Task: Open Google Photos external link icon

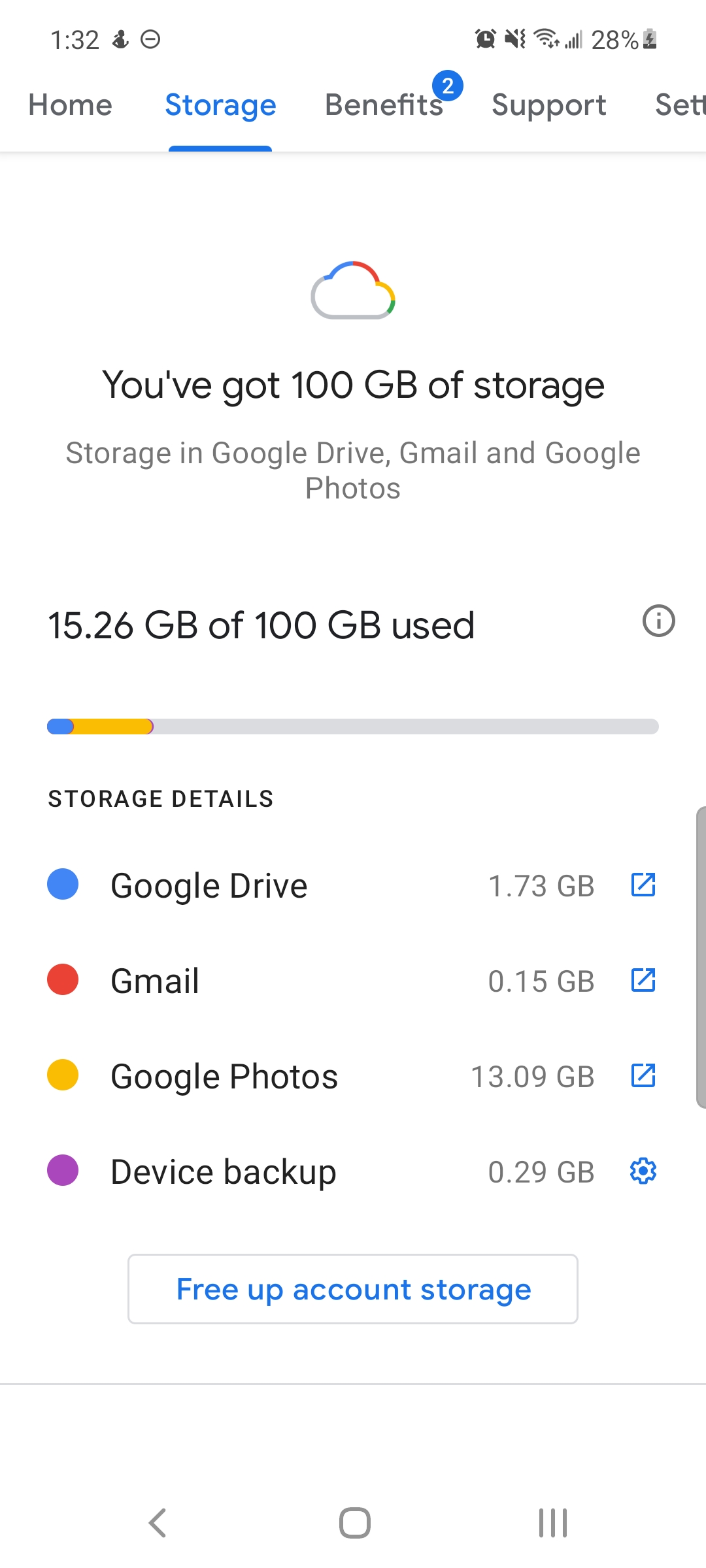Action: pos(643,1075)
